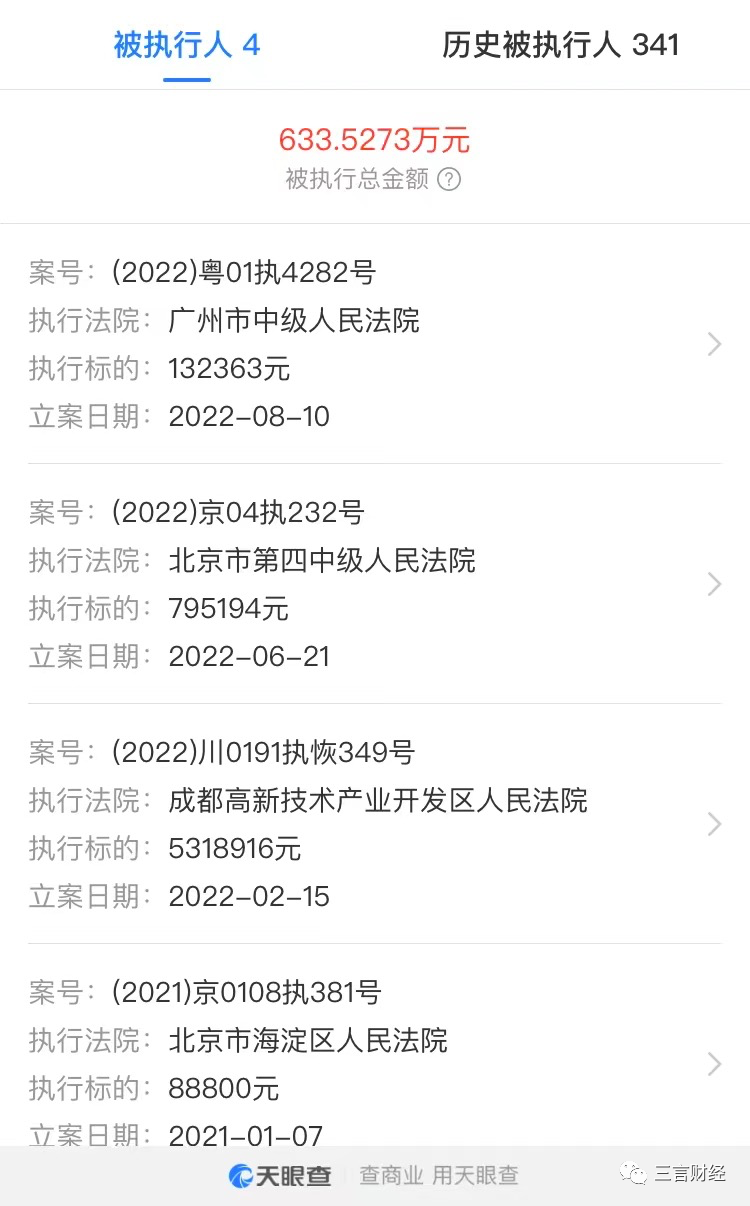Select the 被执行人 4 tab
Image resolution: width=750 pixels, height=1206 pixels.
187,45
